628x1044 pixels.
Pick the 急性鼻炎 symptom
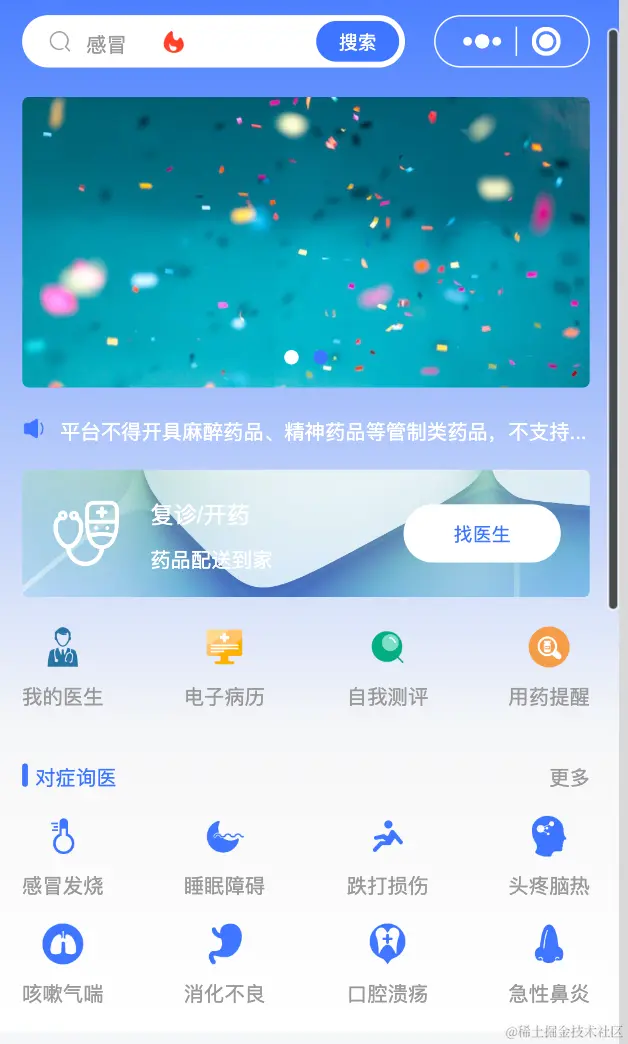(x=548, y=964)
